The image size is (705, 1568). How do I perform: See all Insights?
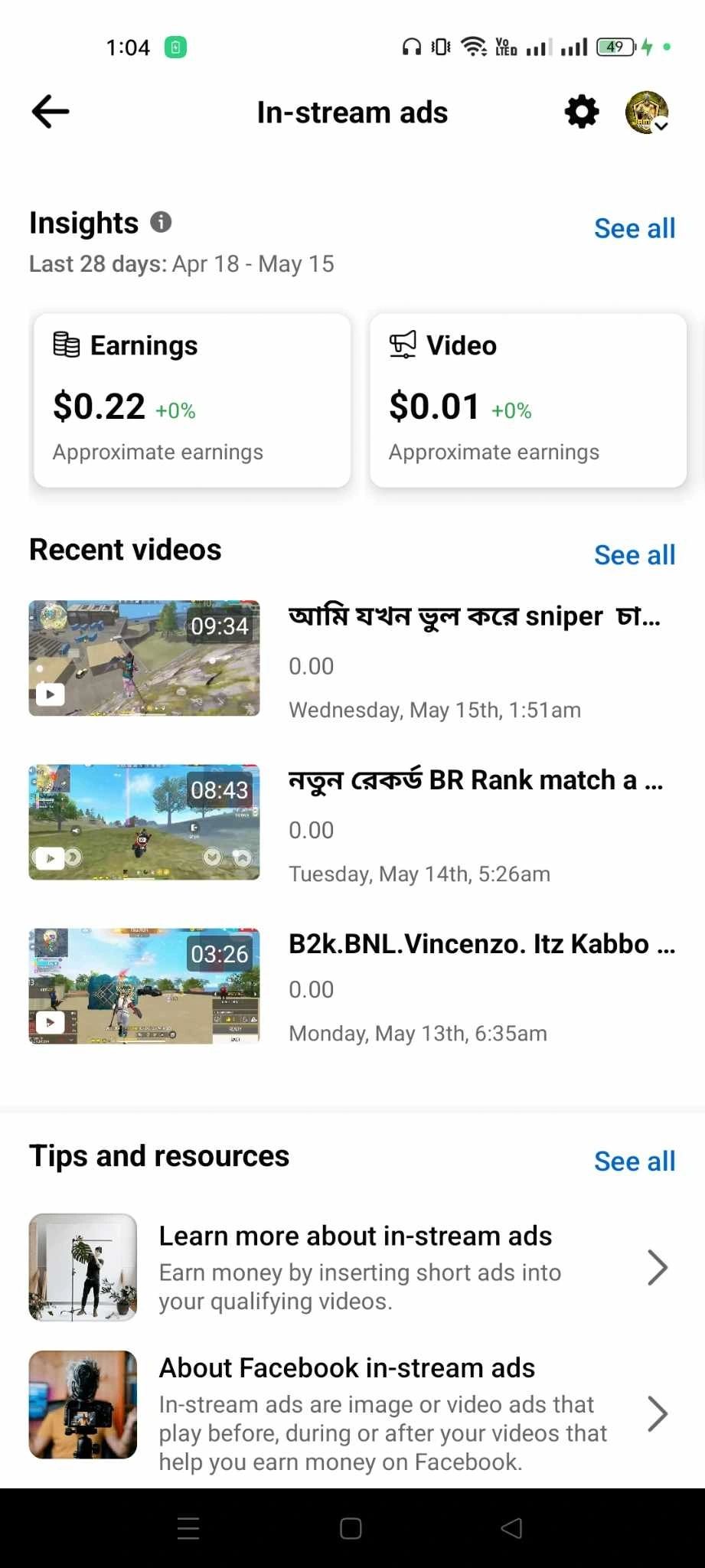[634, 228]
